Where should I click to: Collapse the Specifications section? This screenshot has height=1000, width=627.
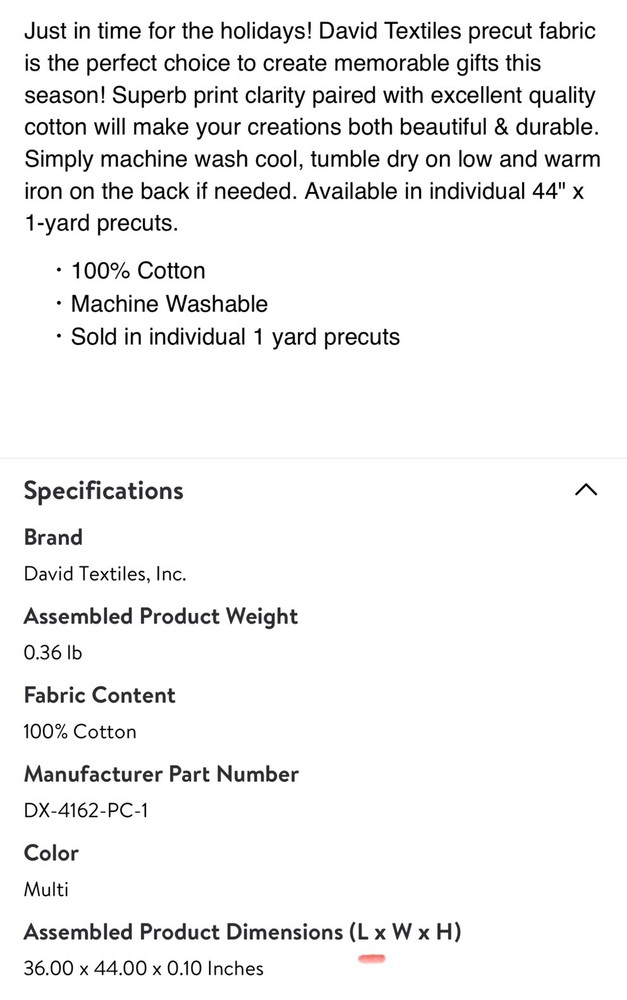click(x=586, y=490)
